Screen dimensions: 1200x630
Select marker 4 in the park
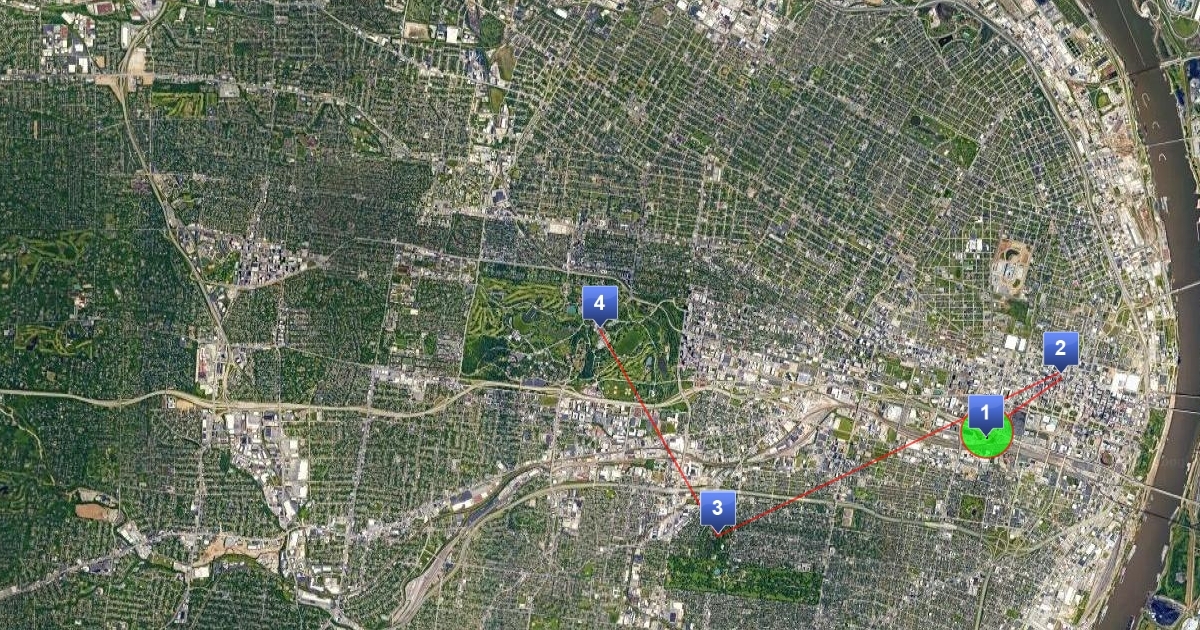[599, 302]
